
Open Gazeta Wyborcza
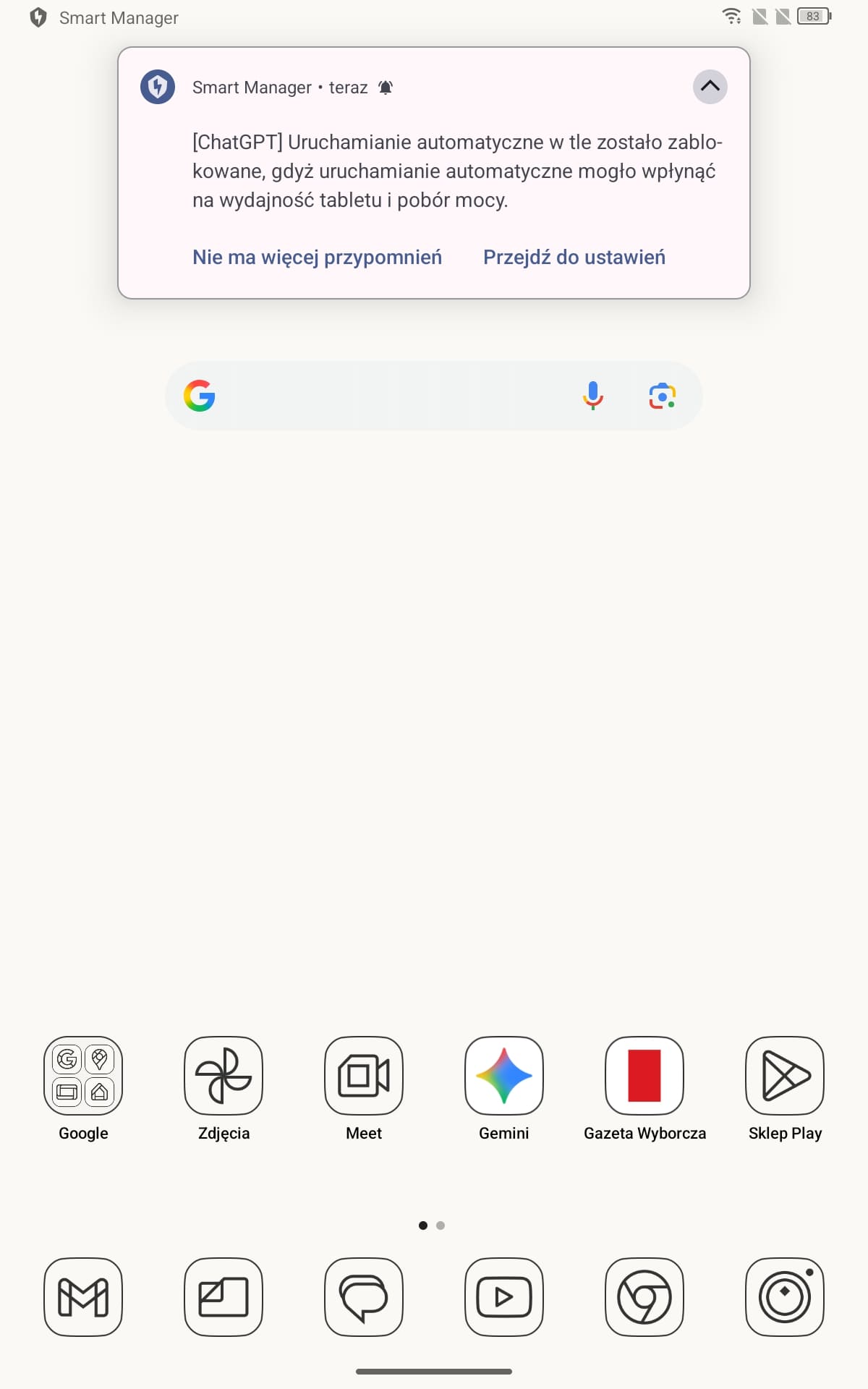644,1075
